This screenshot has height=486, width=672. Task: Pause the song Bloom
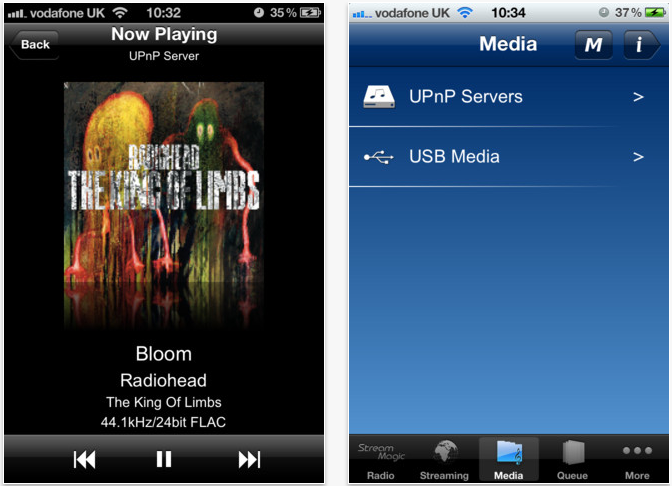(x=164, y=459)
